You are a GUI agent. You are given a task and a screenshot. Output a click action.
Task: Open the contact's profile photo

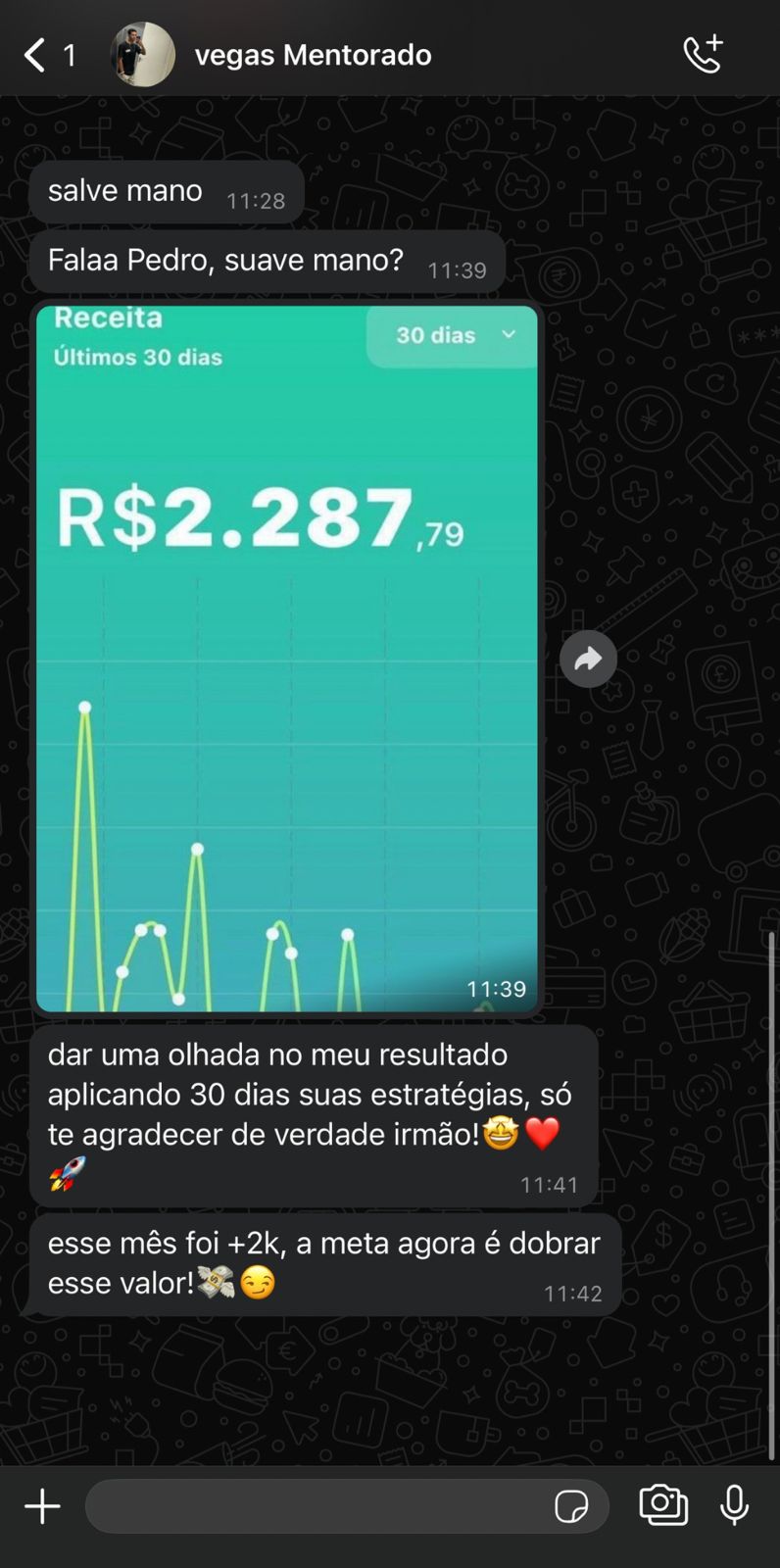143,55
